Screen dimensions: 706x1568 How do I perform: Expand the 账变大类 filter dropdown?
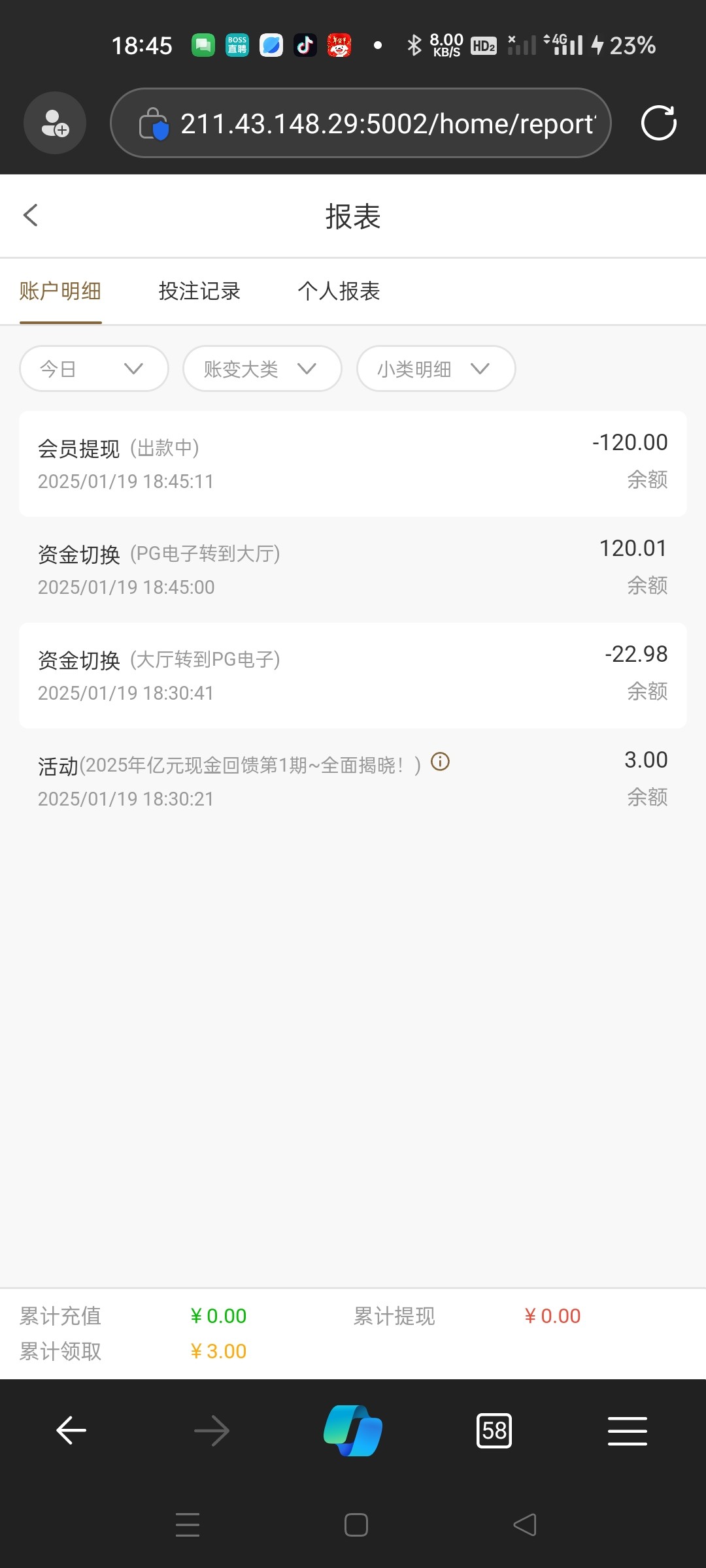coord(262,368)
